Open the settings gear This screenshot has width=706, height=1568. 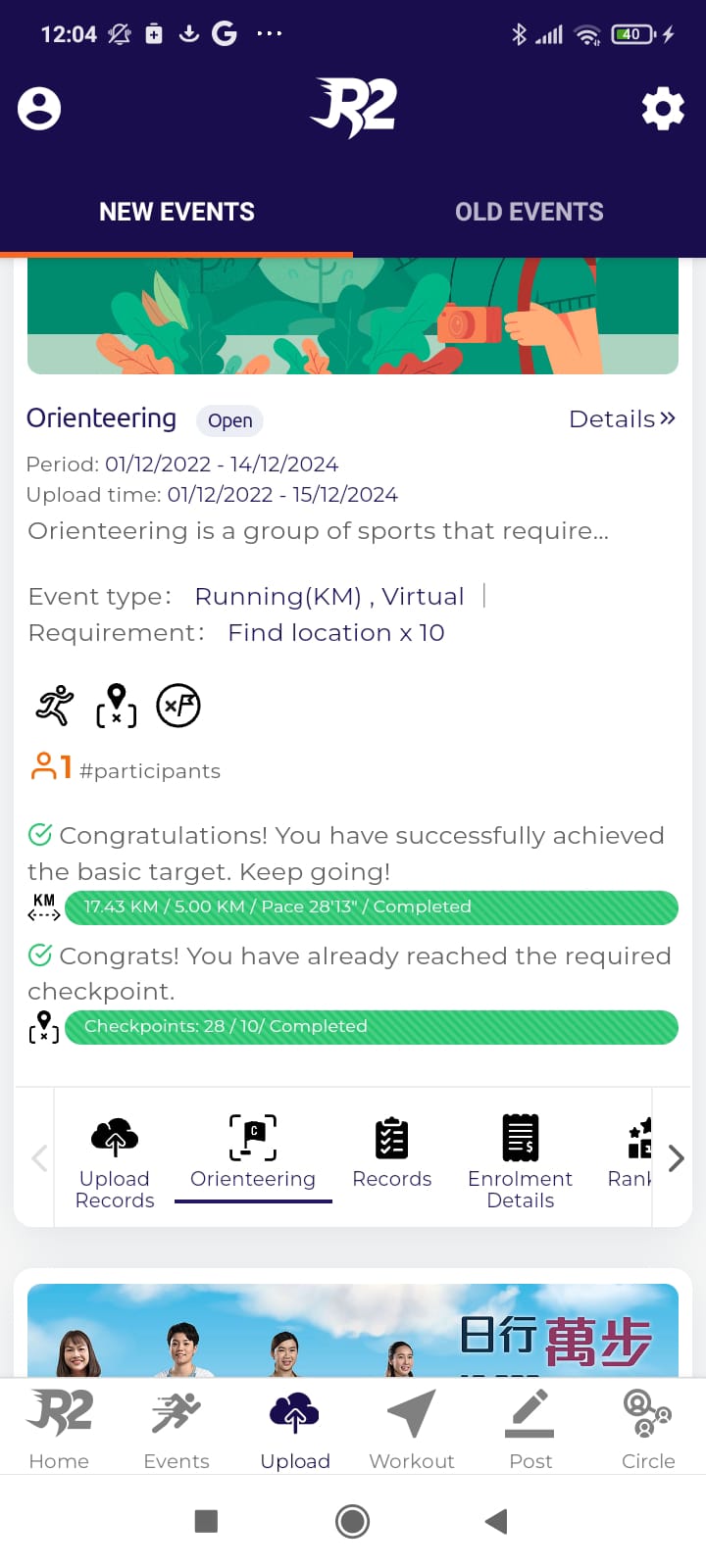[663, 109]
